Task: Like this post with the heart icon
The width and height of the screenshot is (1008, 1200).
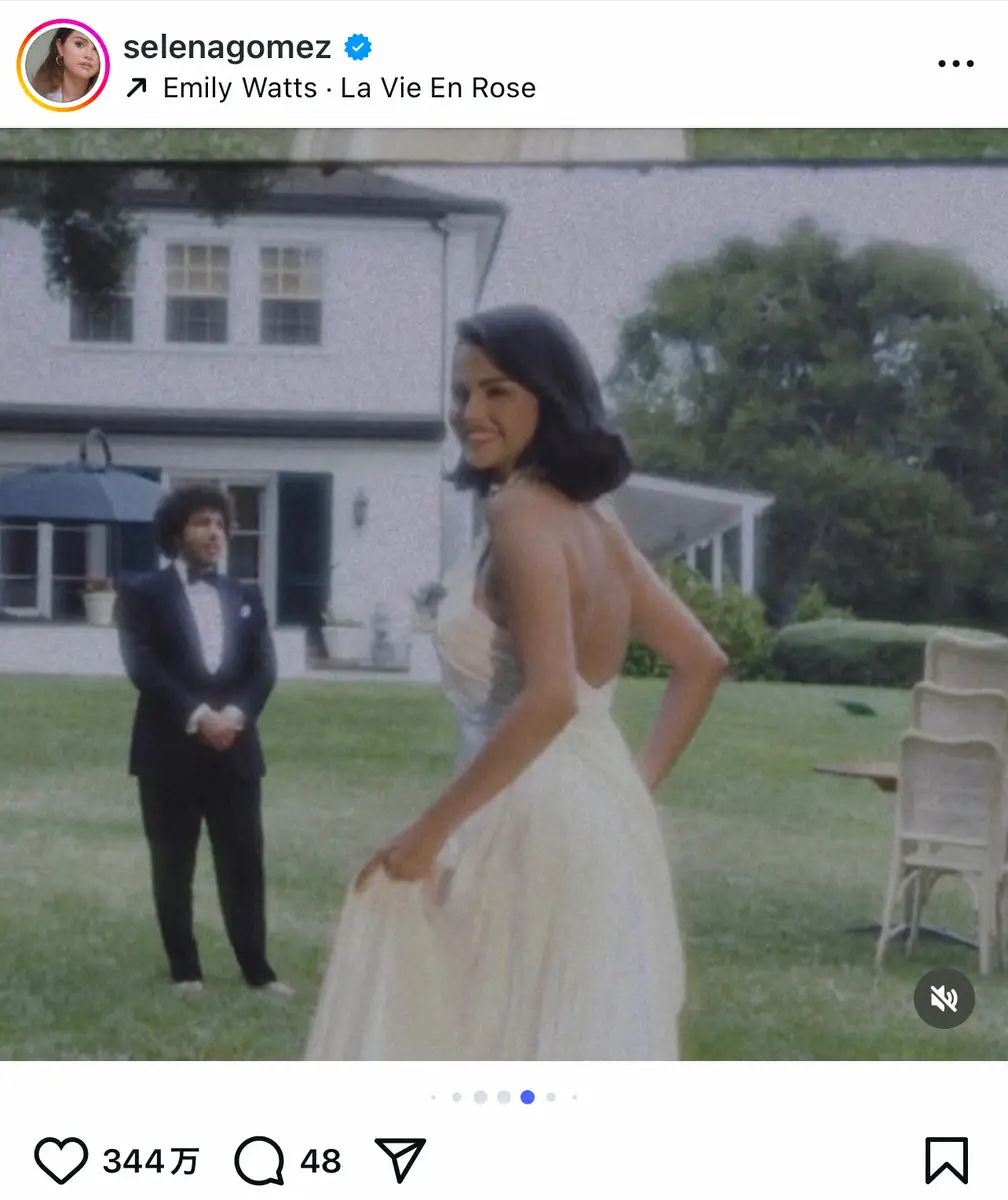Action: click(61, 1161)
